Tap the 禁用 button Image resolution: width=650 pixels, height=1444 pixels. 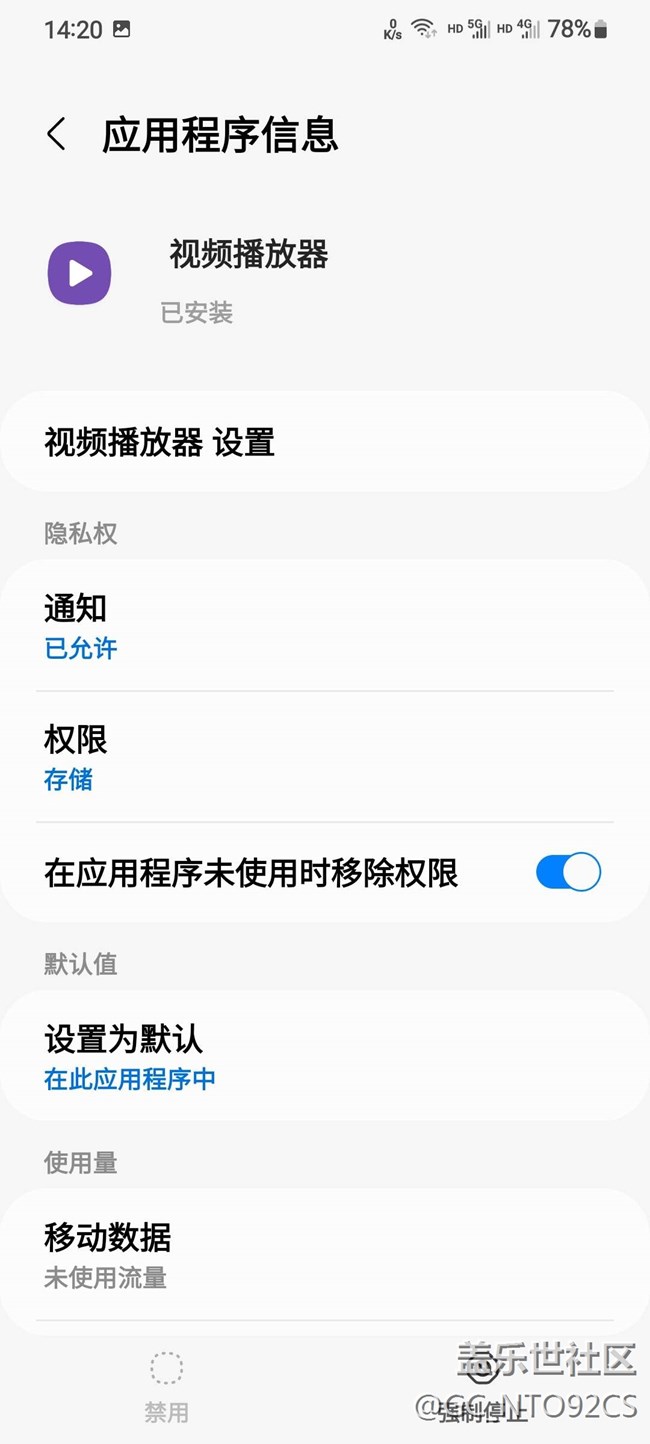(x=166, y=1388)
